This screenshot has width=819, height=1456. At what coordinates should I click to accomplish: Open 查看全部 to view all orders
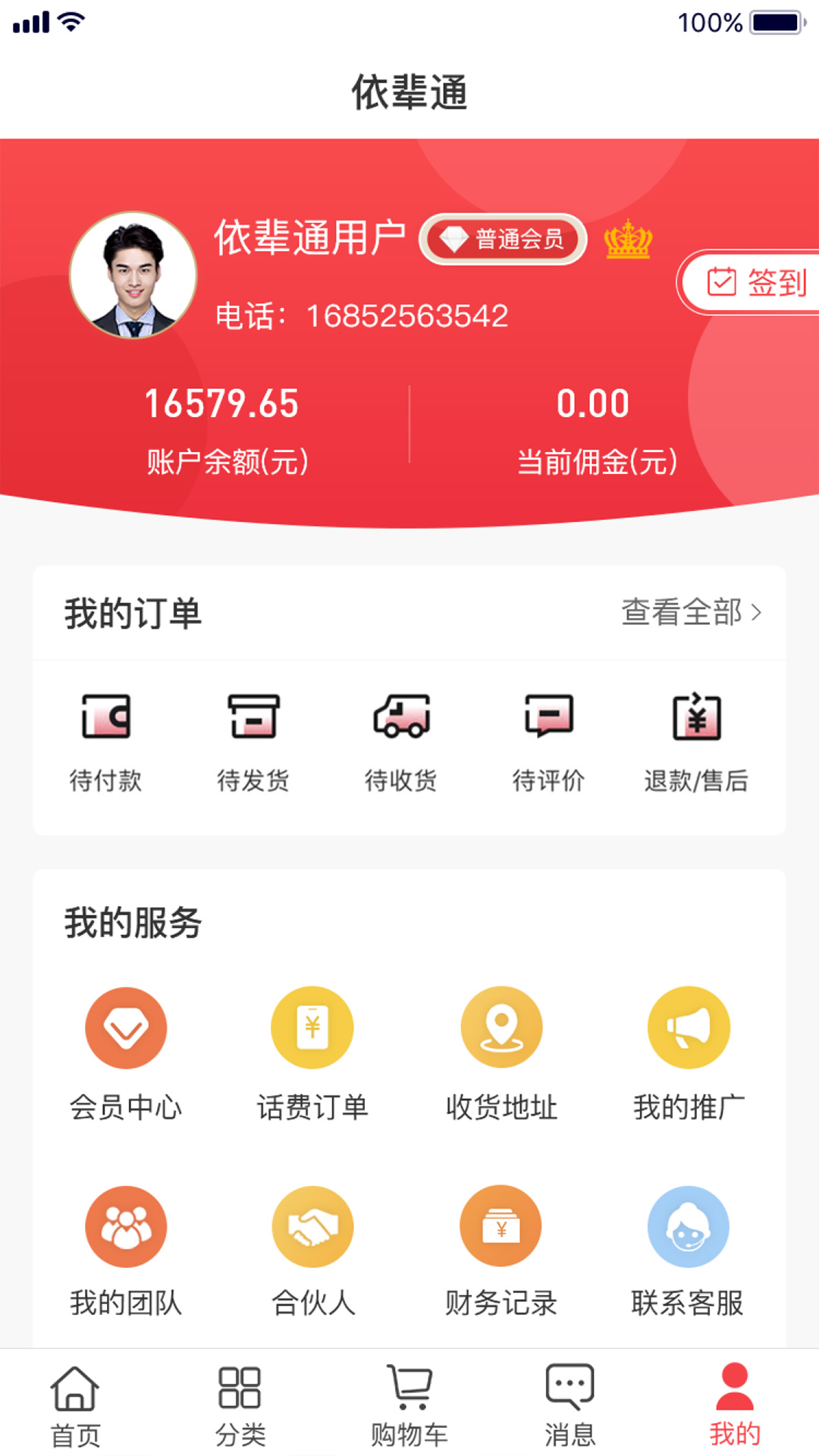pos(691,614)
